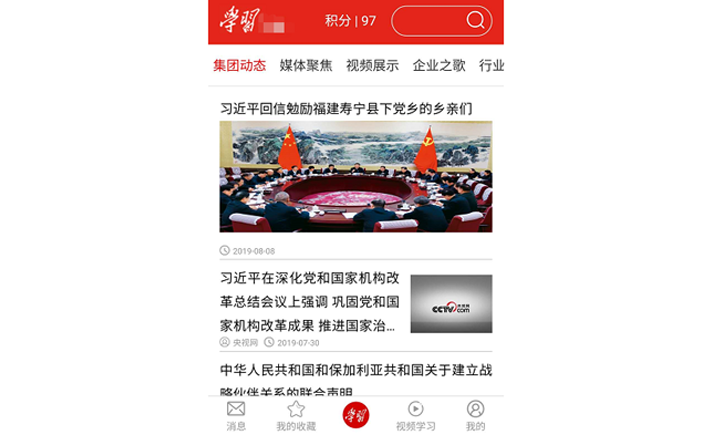This screenshot has width=710, height=434.
Task: Tap the search magnifier icon
Action: [476, 20]
